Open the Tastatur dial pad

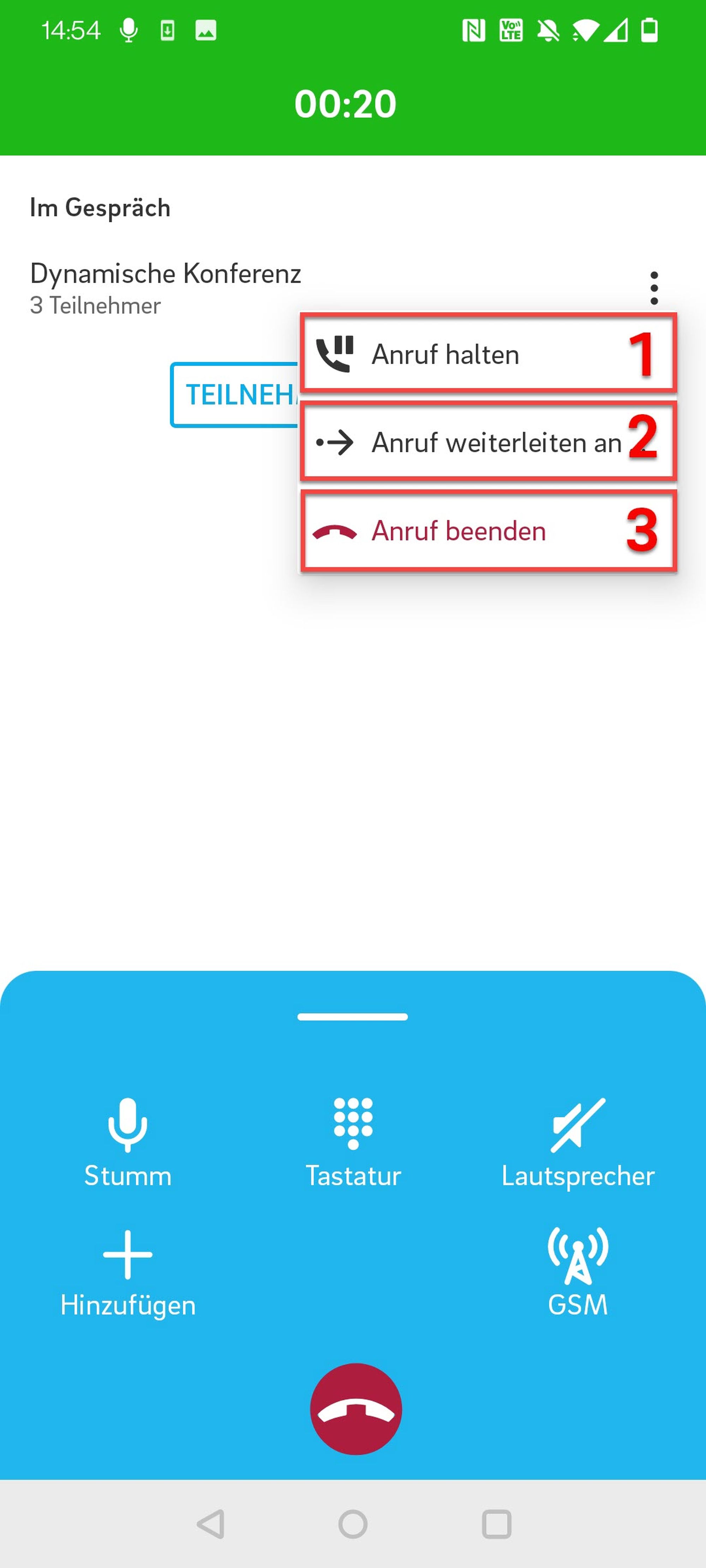click(353, 1143)
